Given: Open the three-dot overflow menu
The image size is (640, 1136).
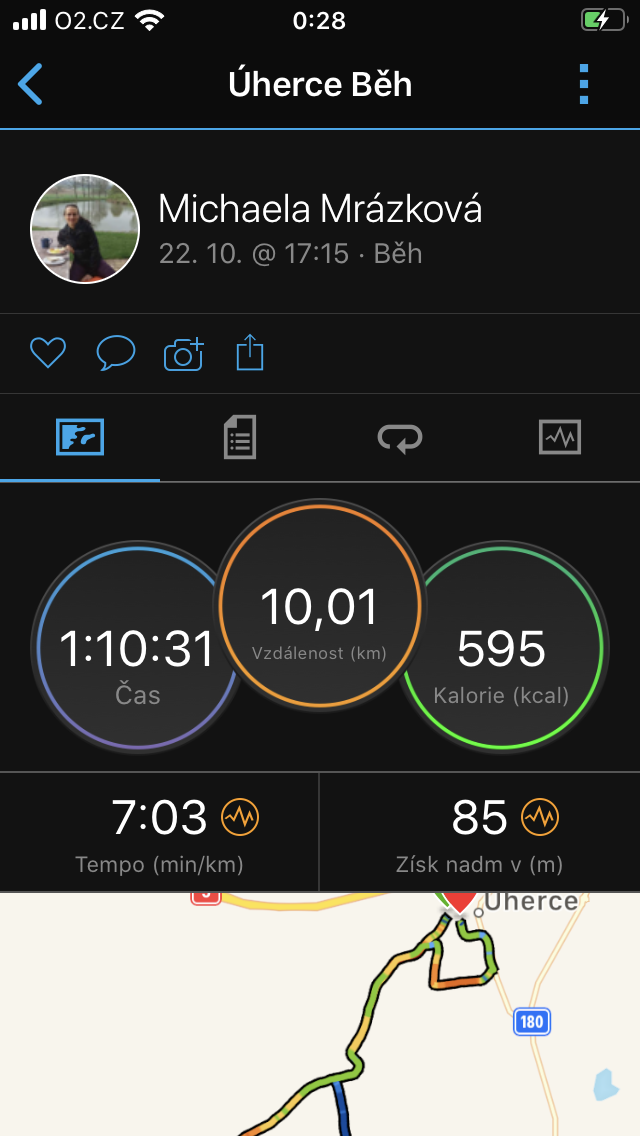Looking at the screenshot, I should click(584, 84).
